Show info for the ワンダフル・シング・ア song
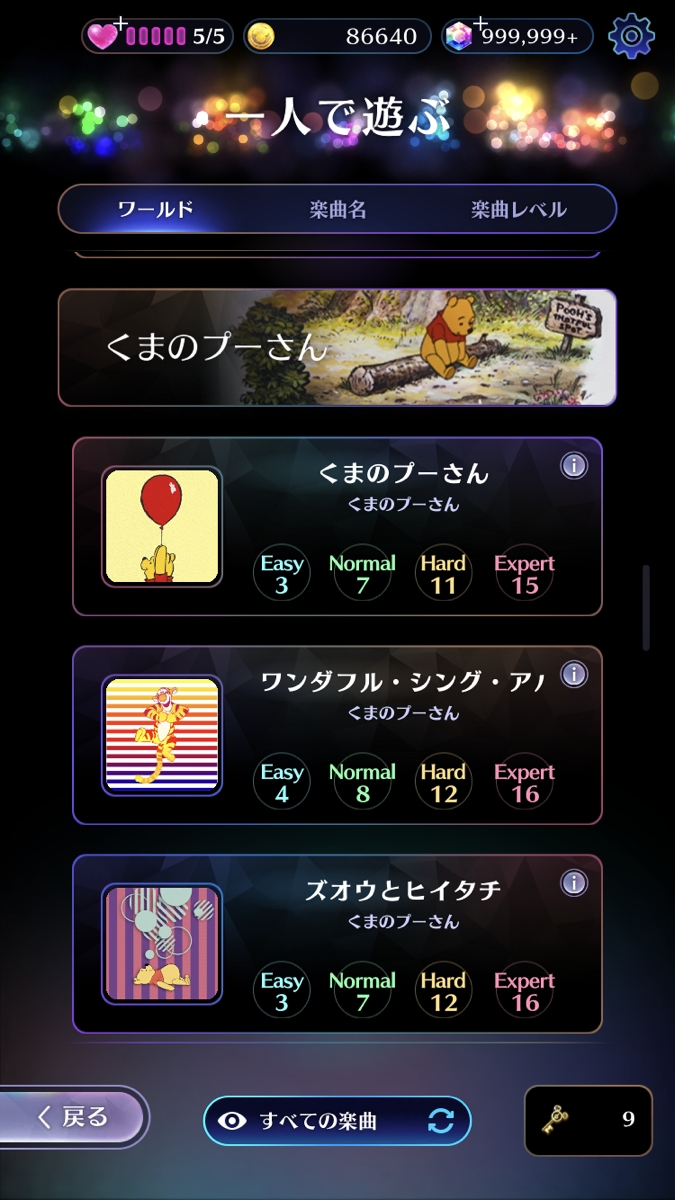This screenshot has width=675, height=1200. 574,674
